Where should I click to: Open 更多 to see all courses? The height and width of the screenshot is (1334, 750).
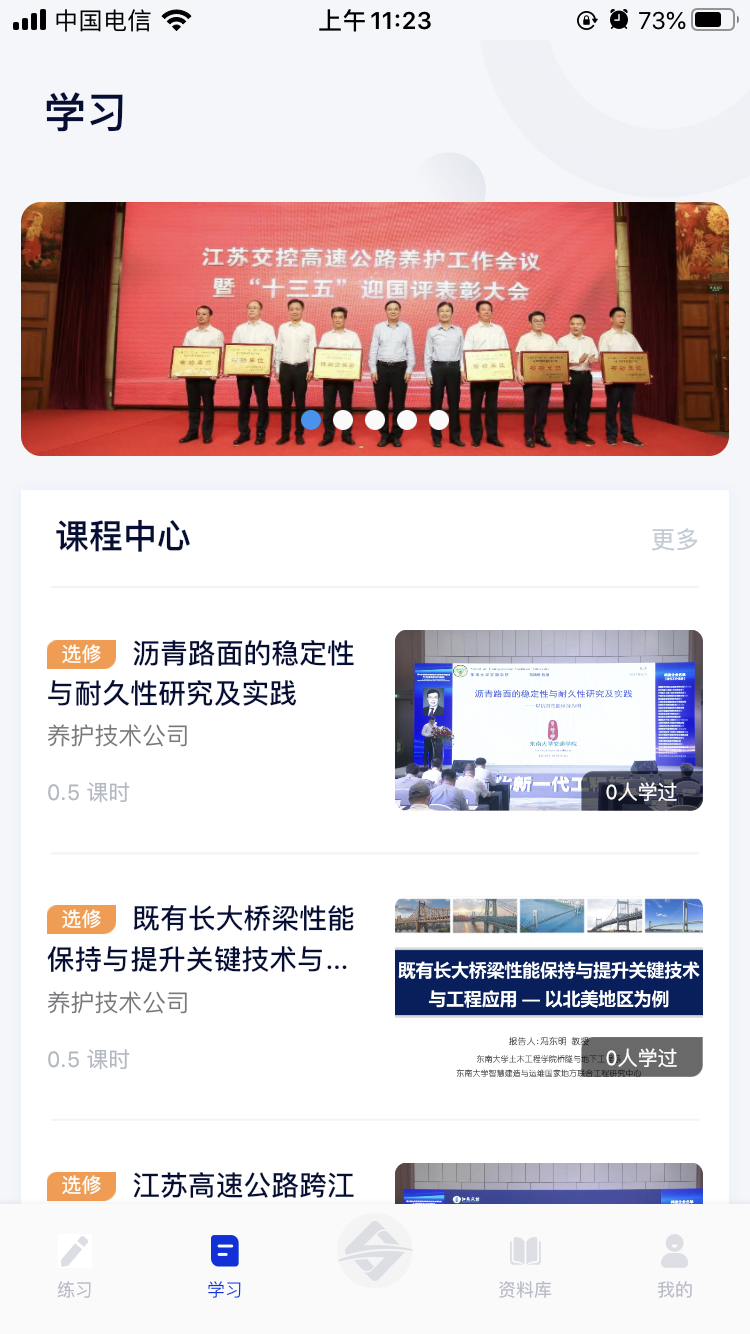click(673, 538)
